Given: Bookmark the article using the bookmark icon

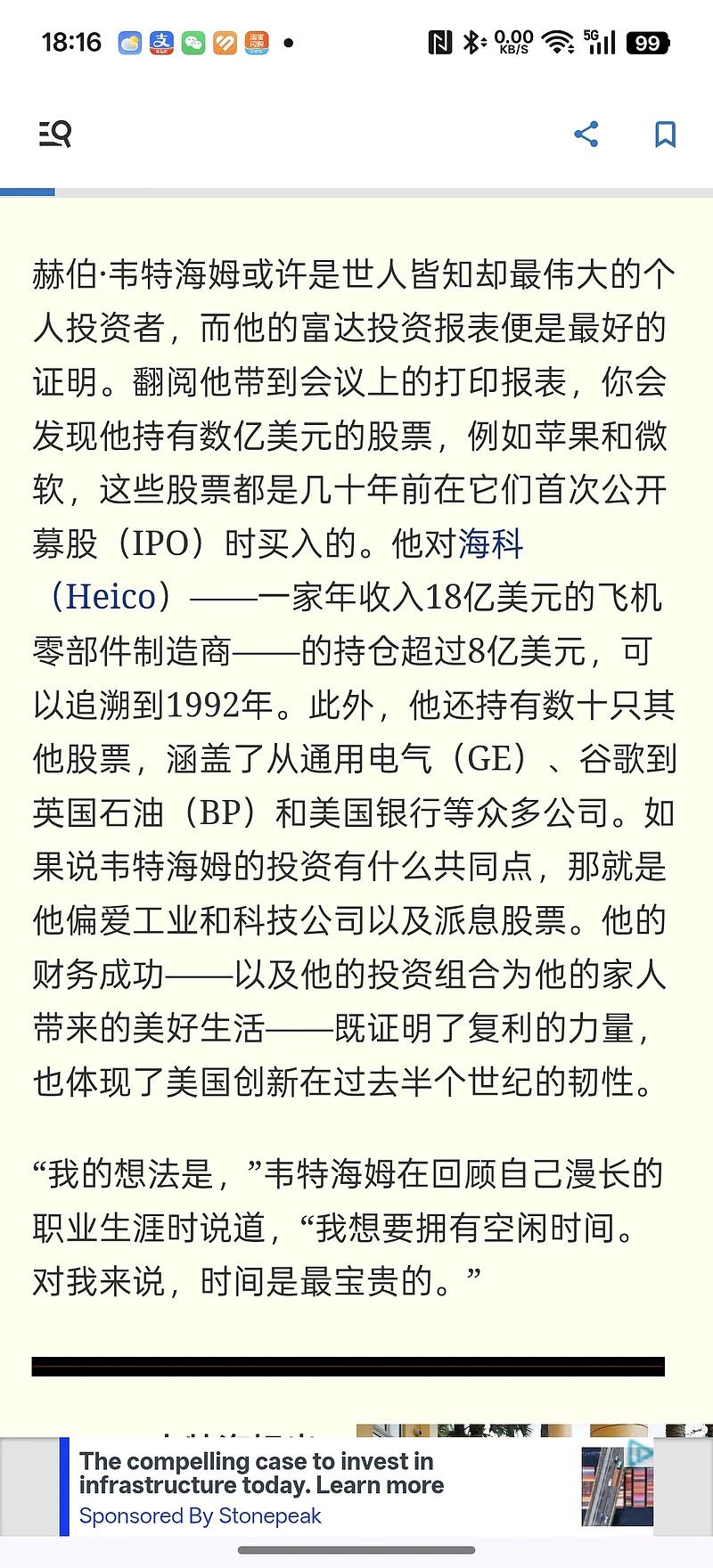Looking at the screenshot, I should (667, 134).
